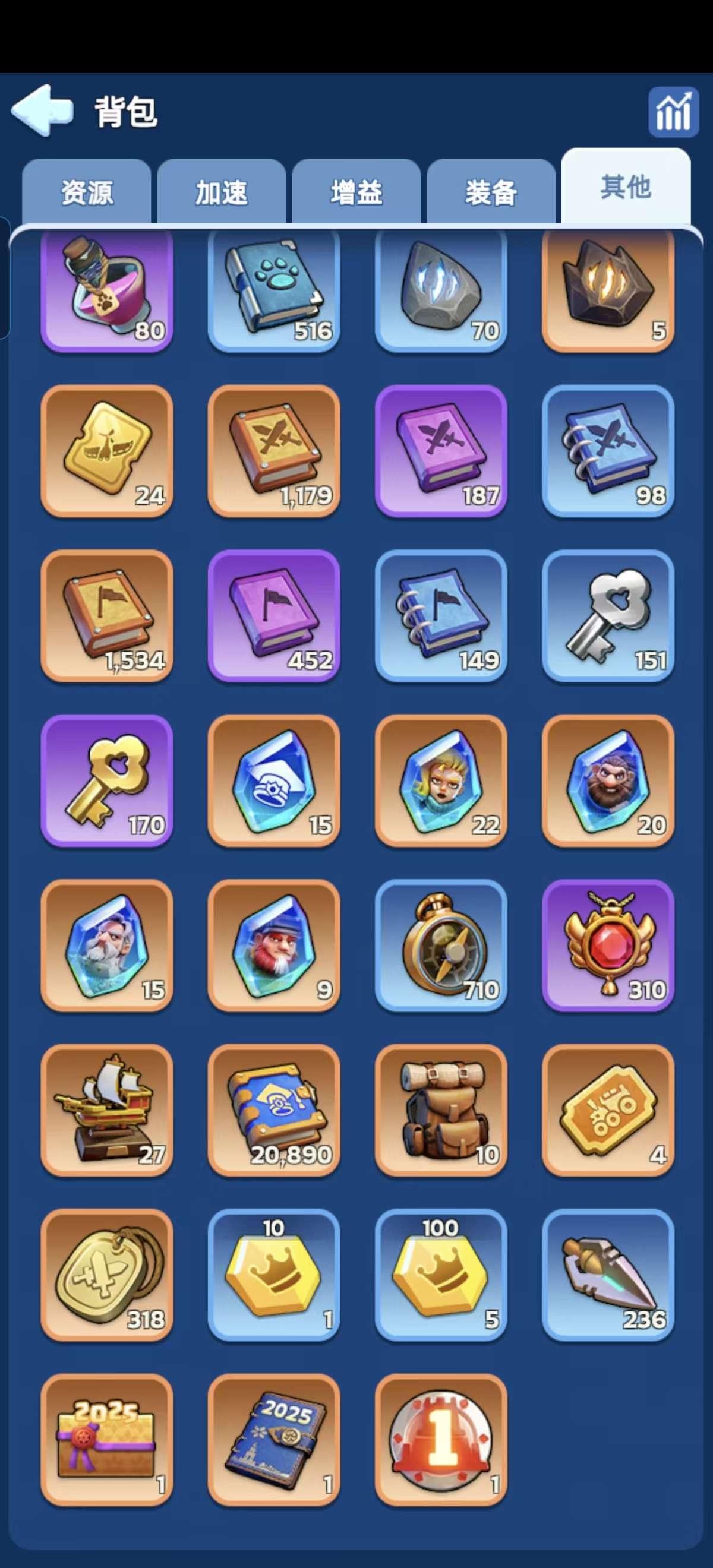Tap the silver key item with 151

point(608,615)
